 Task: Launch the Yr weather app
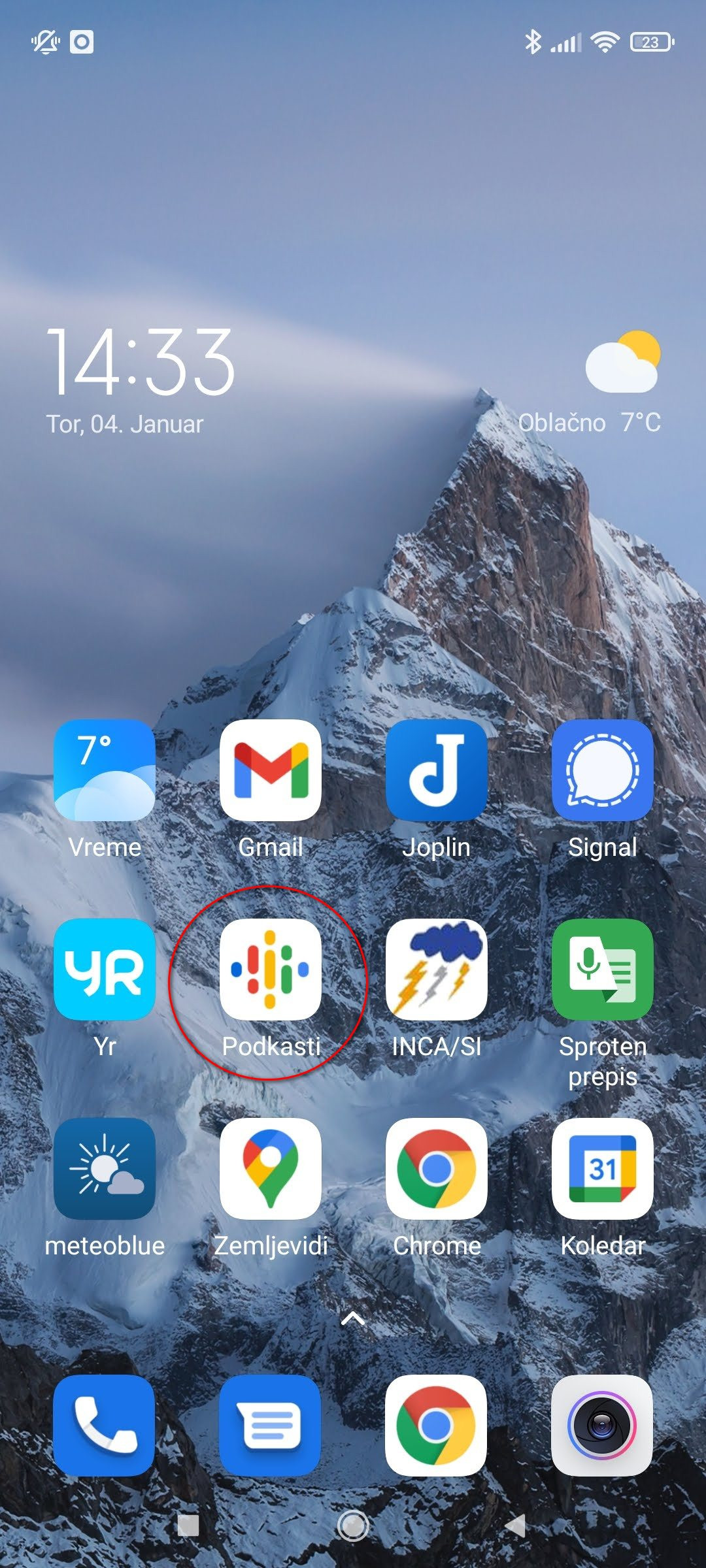click(105, 970)
